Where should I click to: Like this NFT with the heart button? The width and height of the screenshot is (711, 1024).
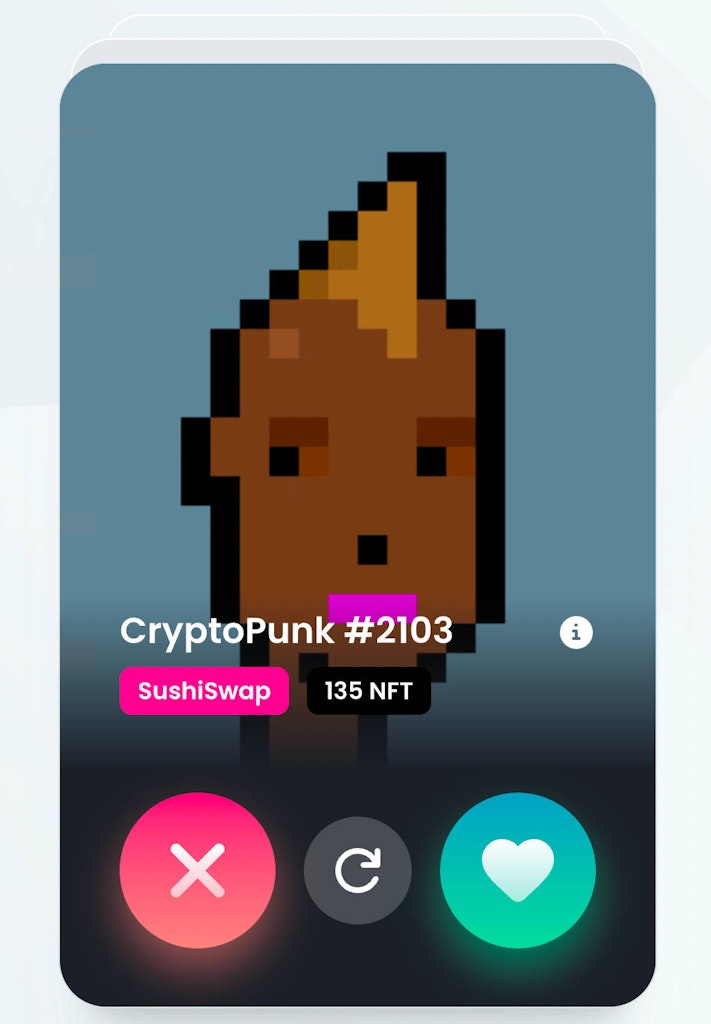point(517,870)
